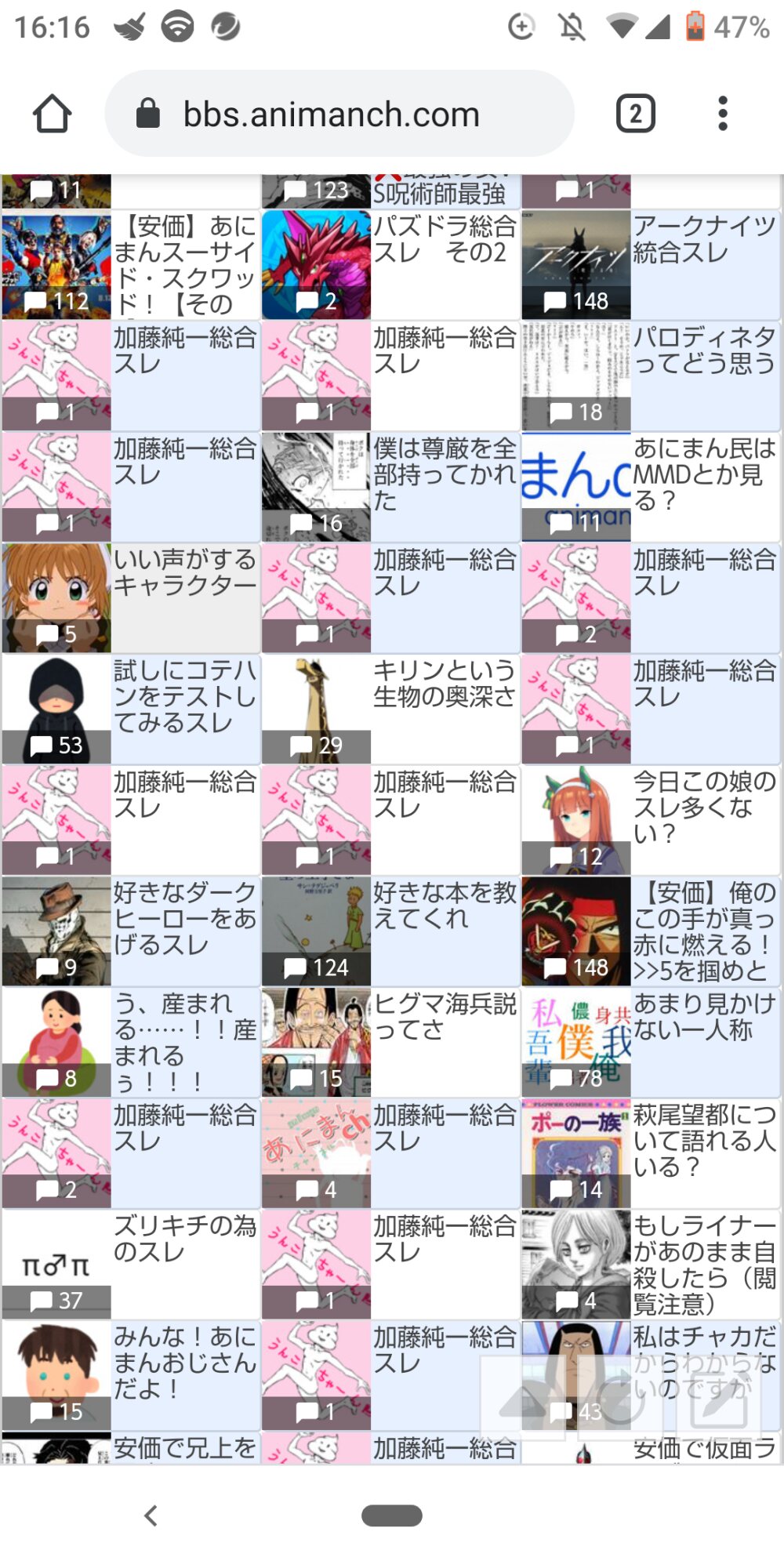Open the パロディネタってどう思う thread

click(652, 376)
